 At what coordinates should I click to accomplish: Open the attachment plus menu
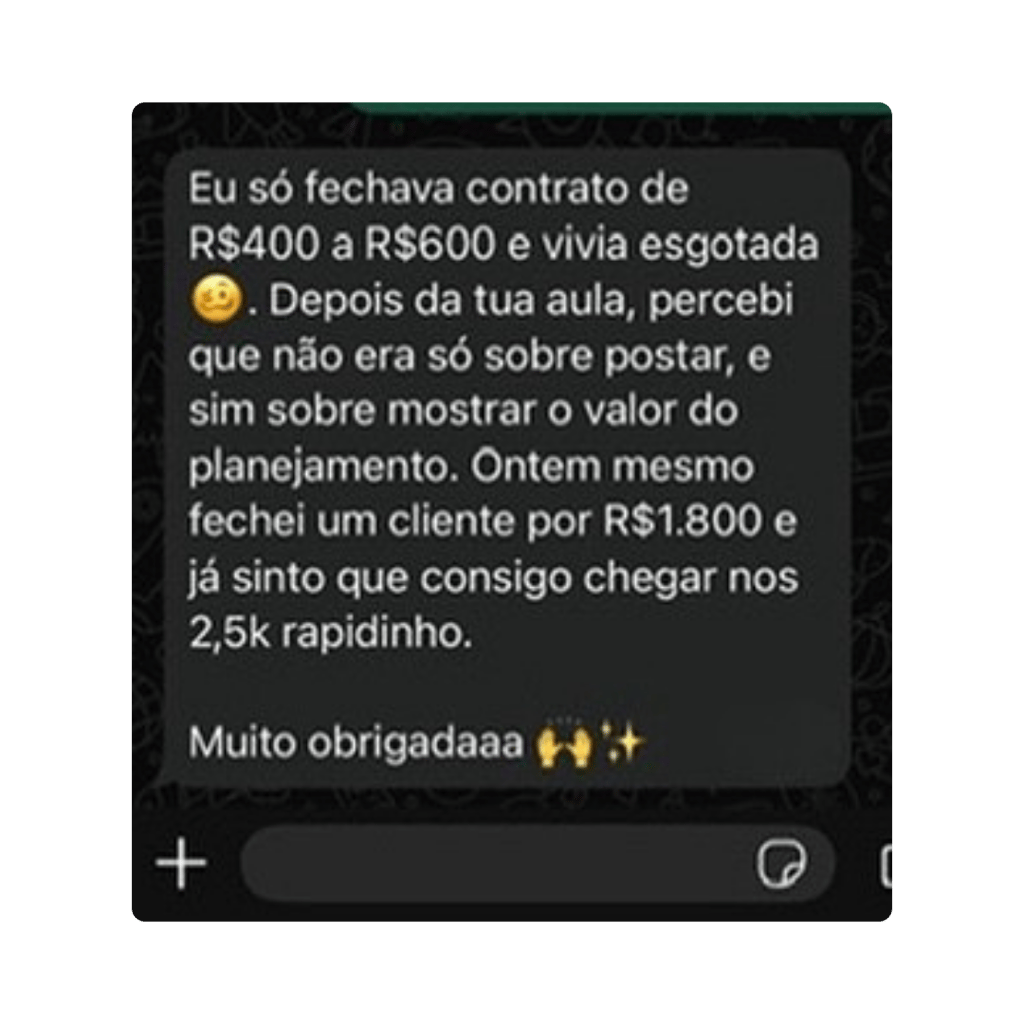[181, 863]
